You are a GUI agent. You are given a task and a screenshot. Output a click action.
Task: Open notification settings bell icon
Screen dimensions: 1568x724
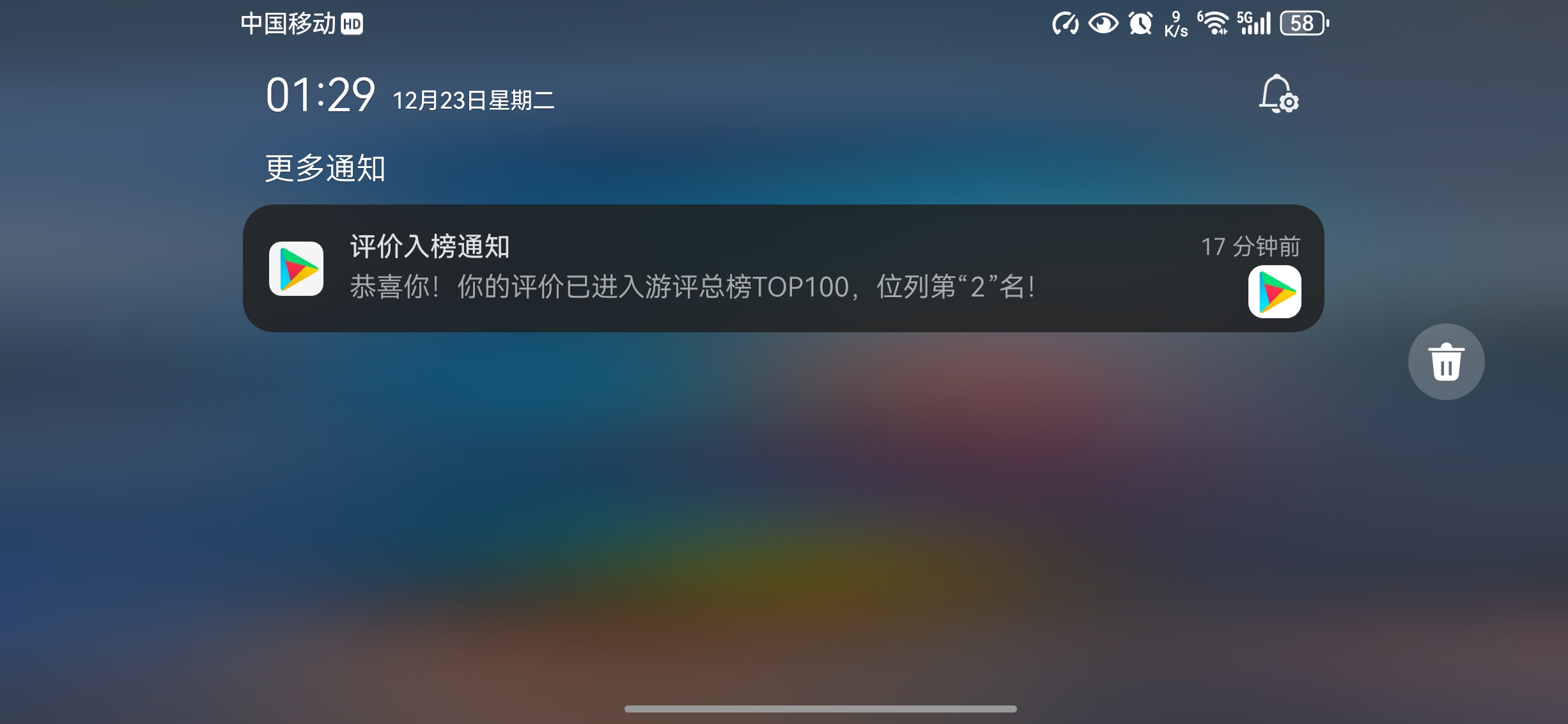tap(1278, 95)
